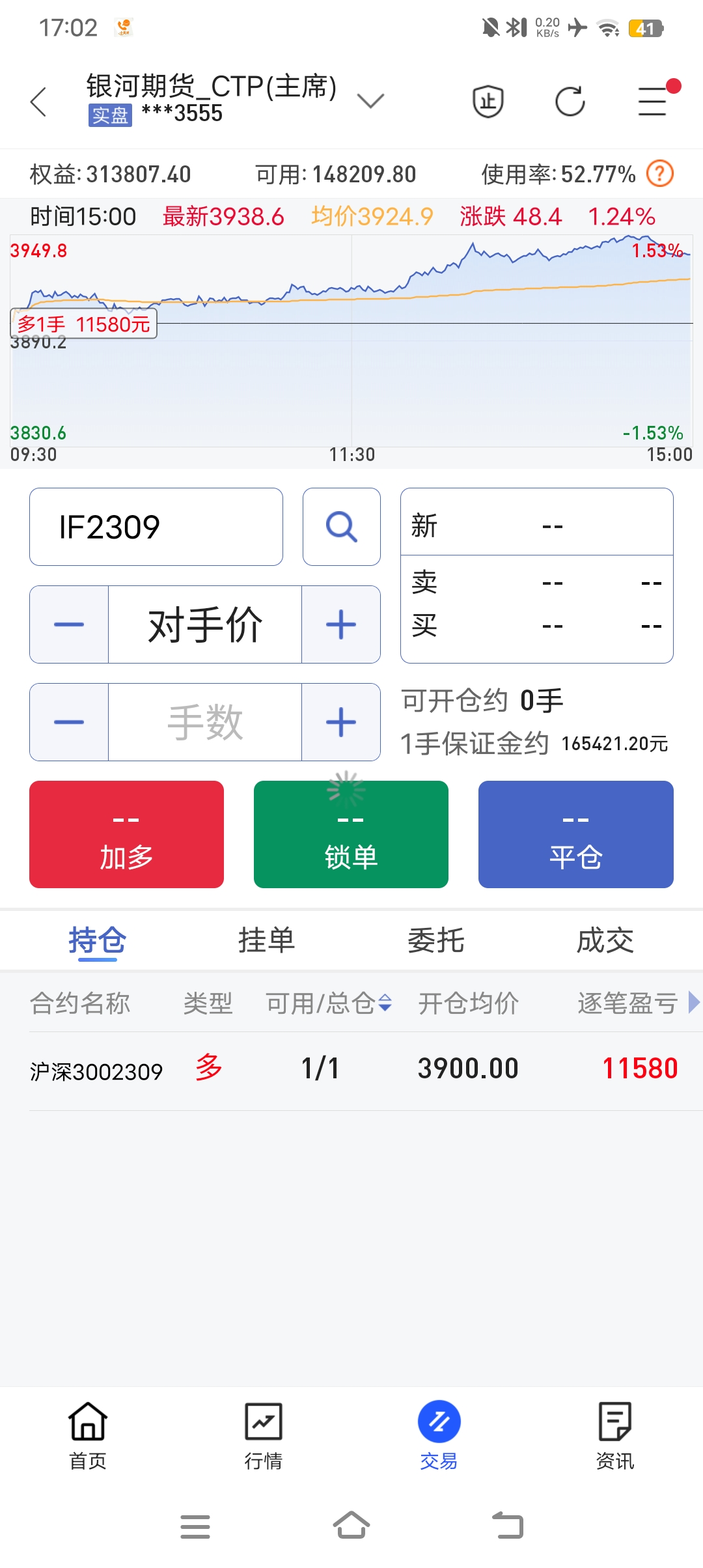Switch to the 成交 tab
Viewport: 703px width, 1568px height.
(x=605, y=941)
